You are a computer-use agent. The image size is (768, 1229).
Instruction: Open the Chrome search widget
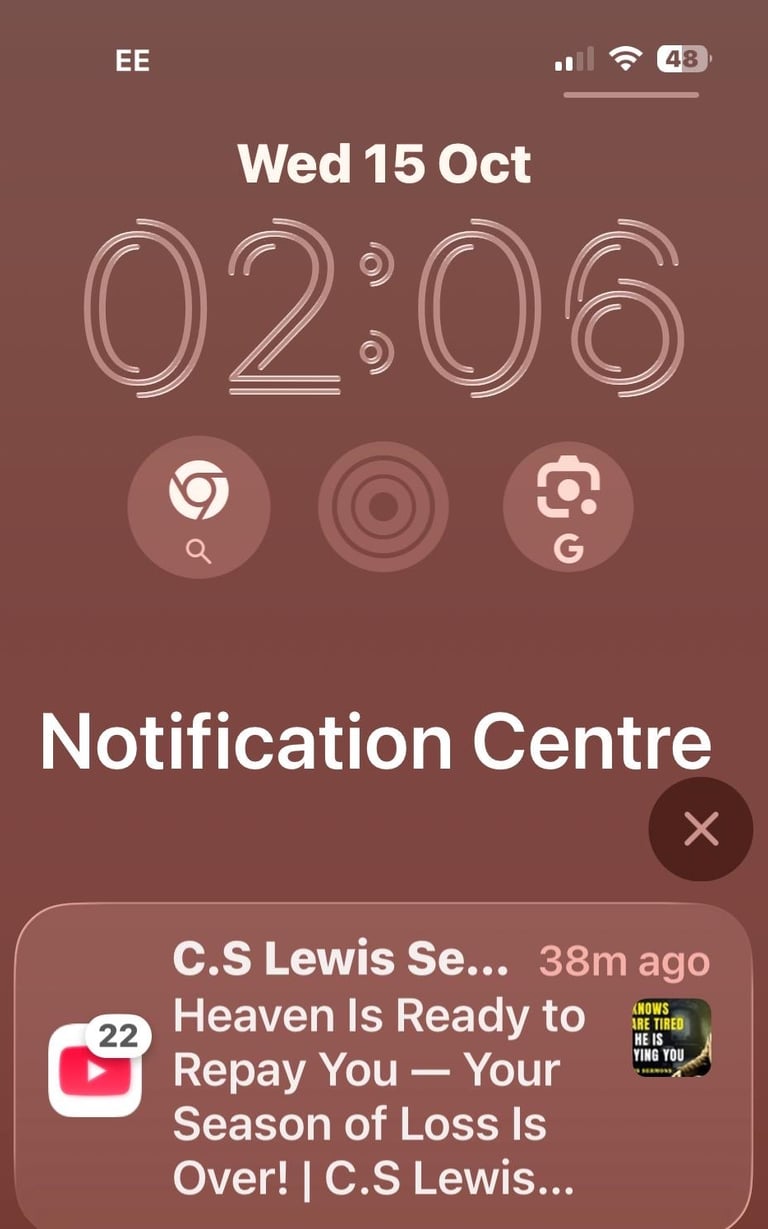pyautogui.click(x=198, y=507)
